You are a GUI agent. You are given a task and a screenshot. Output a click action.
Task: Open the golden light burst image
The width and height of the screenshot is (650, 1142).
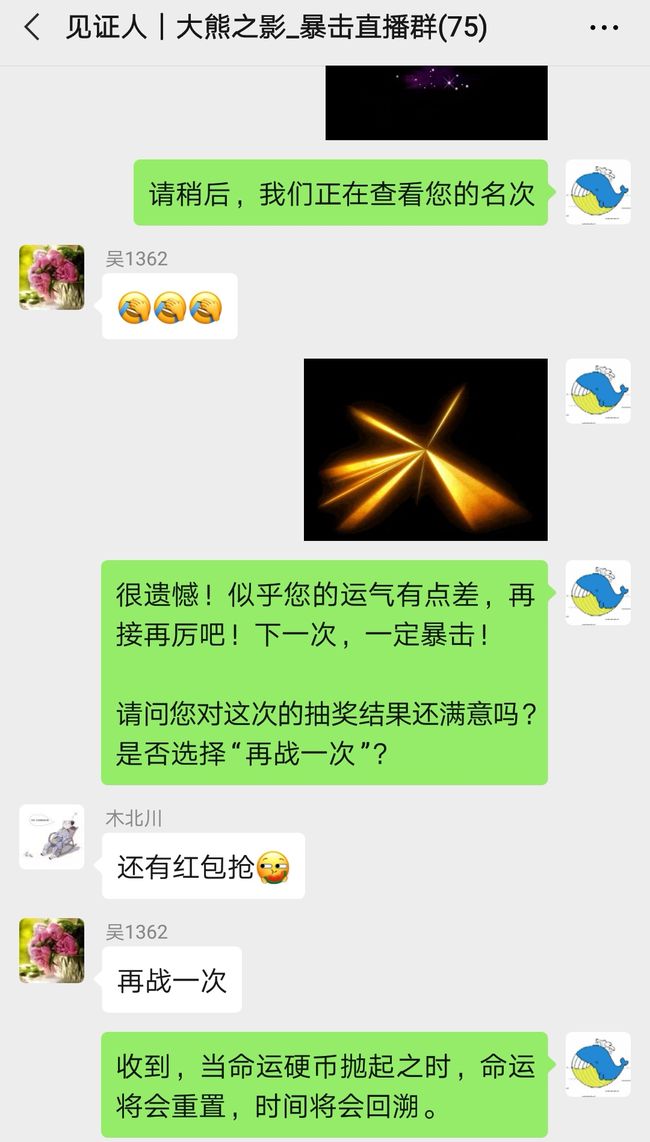point(426,449)
